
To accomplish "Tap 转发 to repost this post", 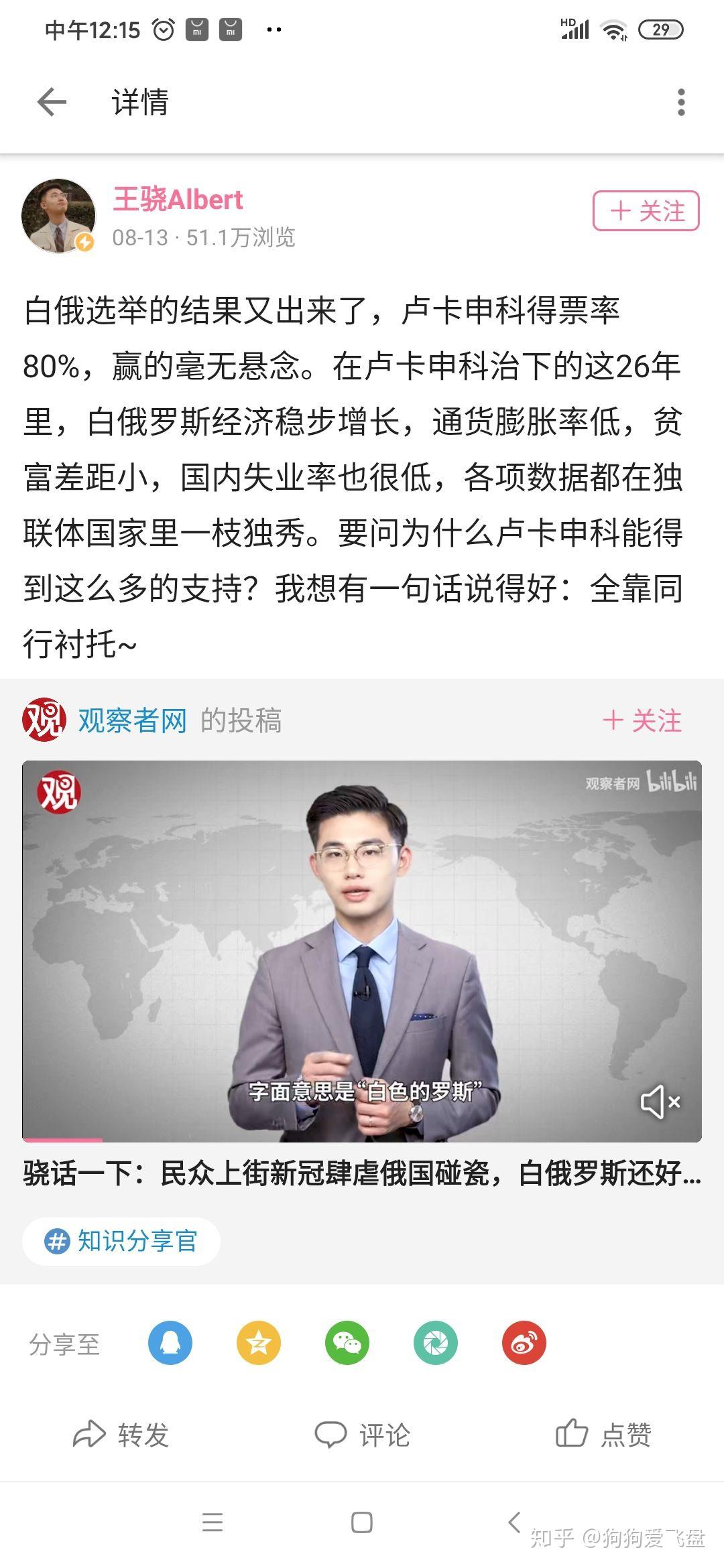I will point(121,1435).
